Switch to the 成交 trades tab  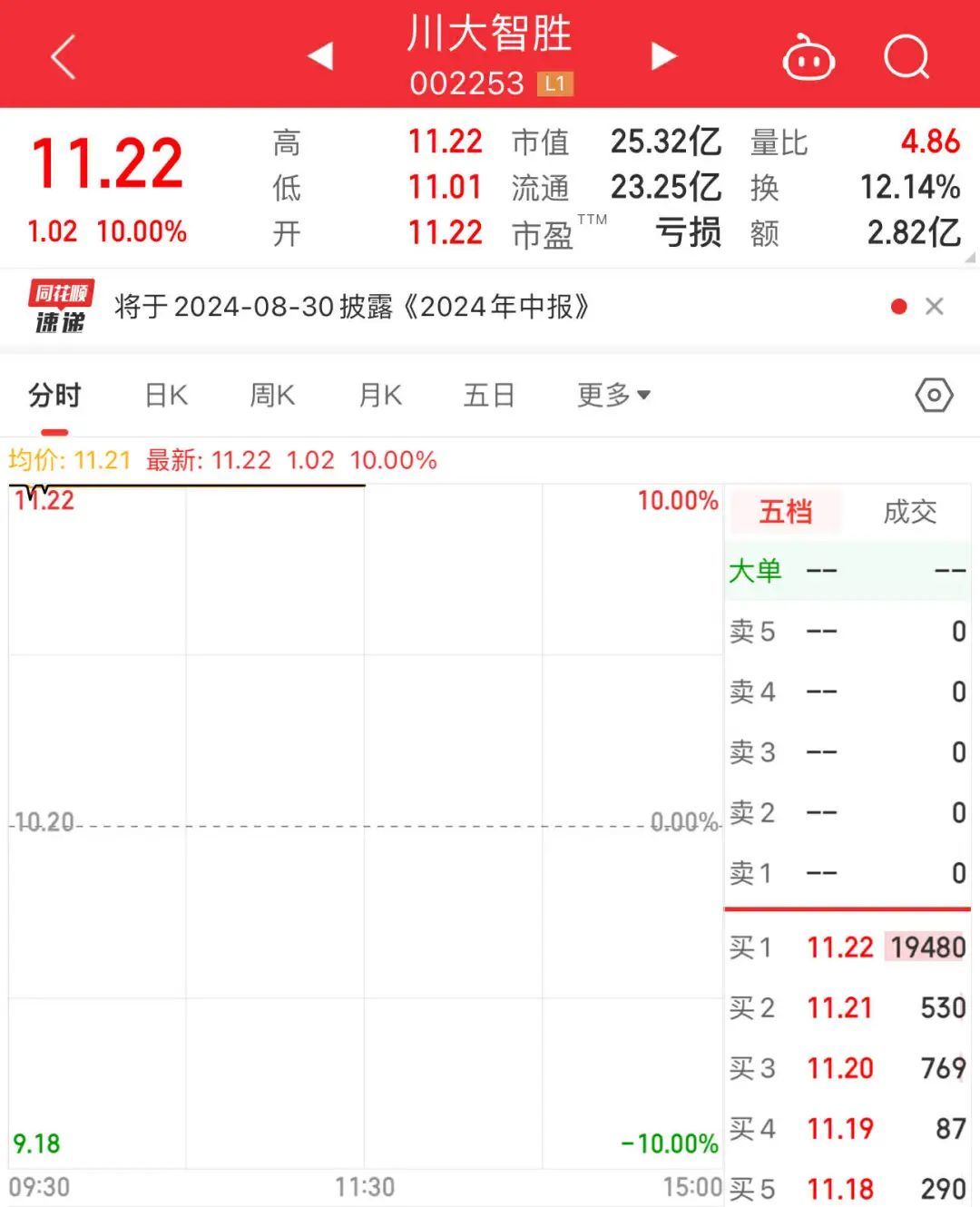[909, 512]
